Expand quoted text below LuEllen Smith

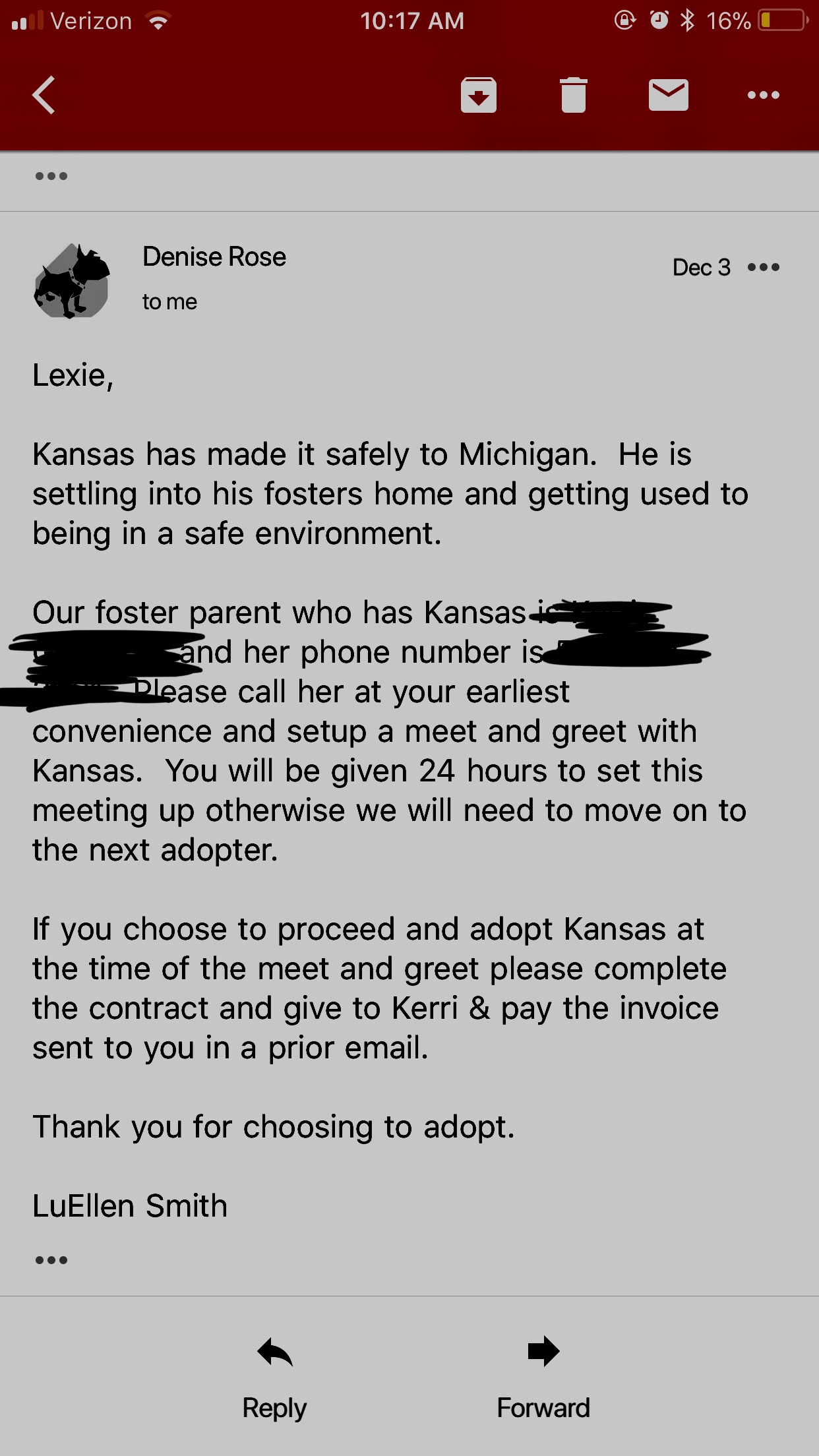(x=51, y=1260)
